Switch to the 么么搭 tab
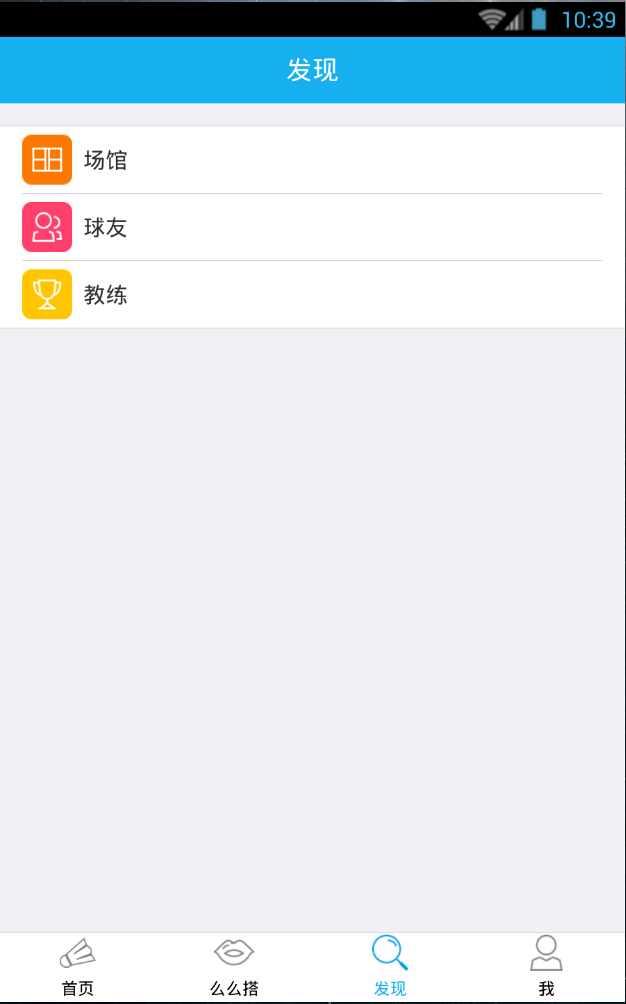Image resolution: width=626 pixels, height=1004 pixels. [234, 967]
